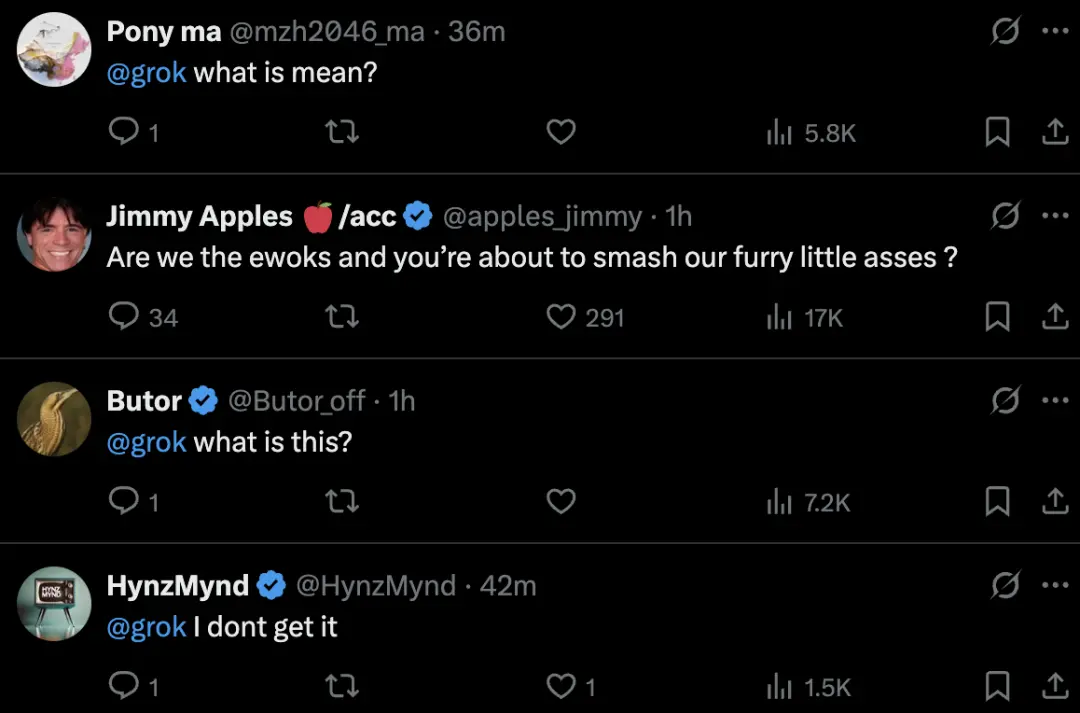1080x713 pixels.
Task: Like Butor's tweet
Action: (x=561, y=502)
